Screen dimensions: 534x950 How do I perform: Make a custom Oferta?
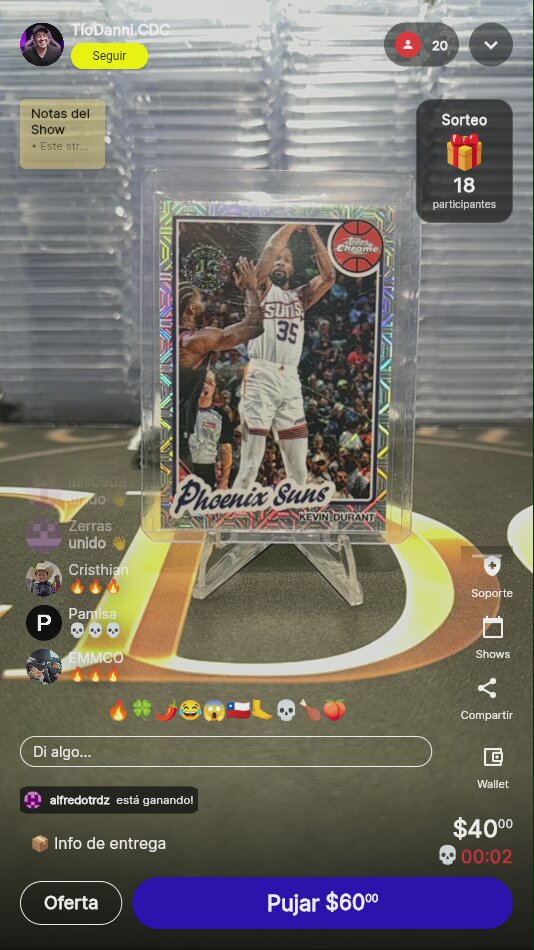(x=71, y=903)
